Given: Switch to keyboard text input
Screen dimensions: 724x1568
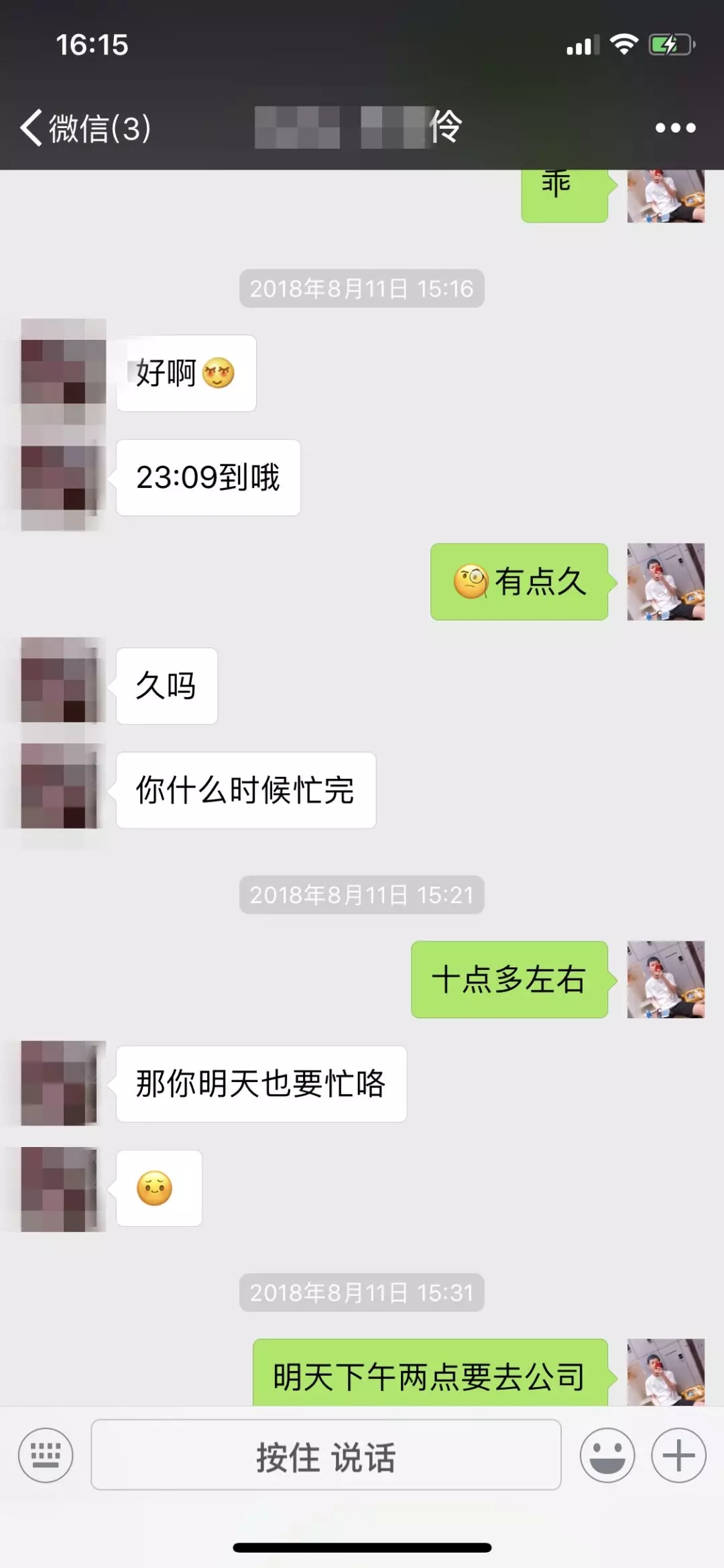Looking at the screenshot, I should tap(46, 1455).
